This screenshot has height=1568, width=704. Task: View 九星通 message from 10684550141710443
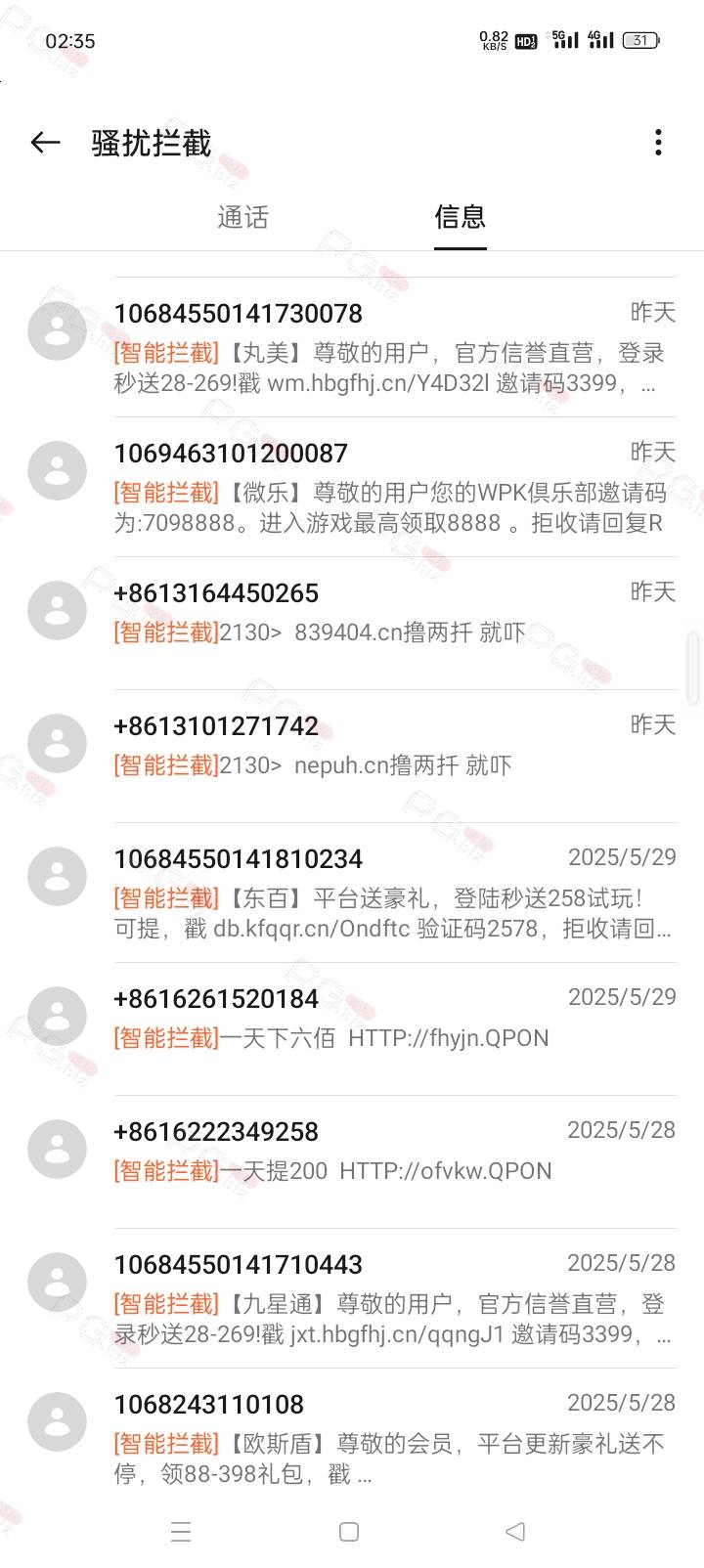(352, 1298)
